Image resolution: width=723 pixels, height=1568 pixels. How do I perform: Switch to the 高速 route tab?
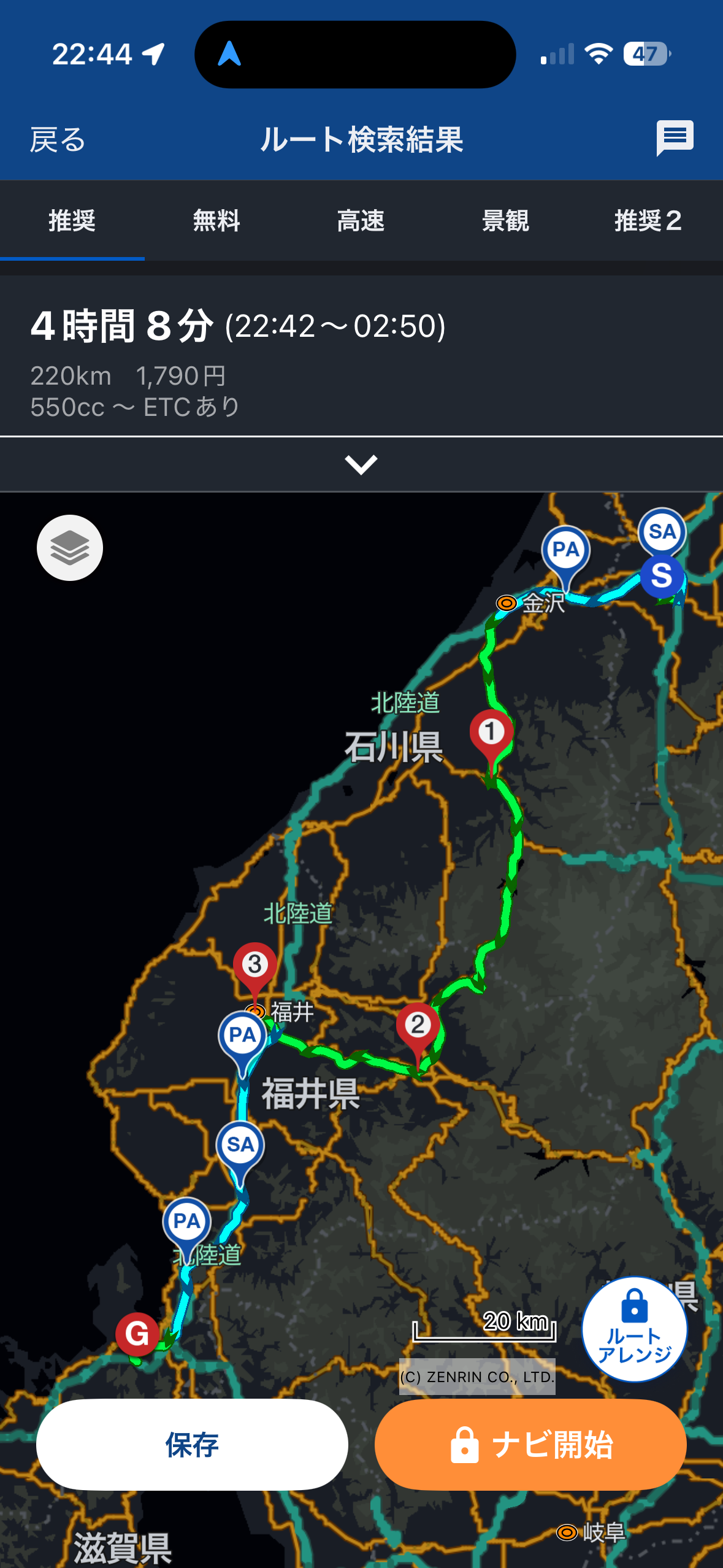tap(361, 221)
